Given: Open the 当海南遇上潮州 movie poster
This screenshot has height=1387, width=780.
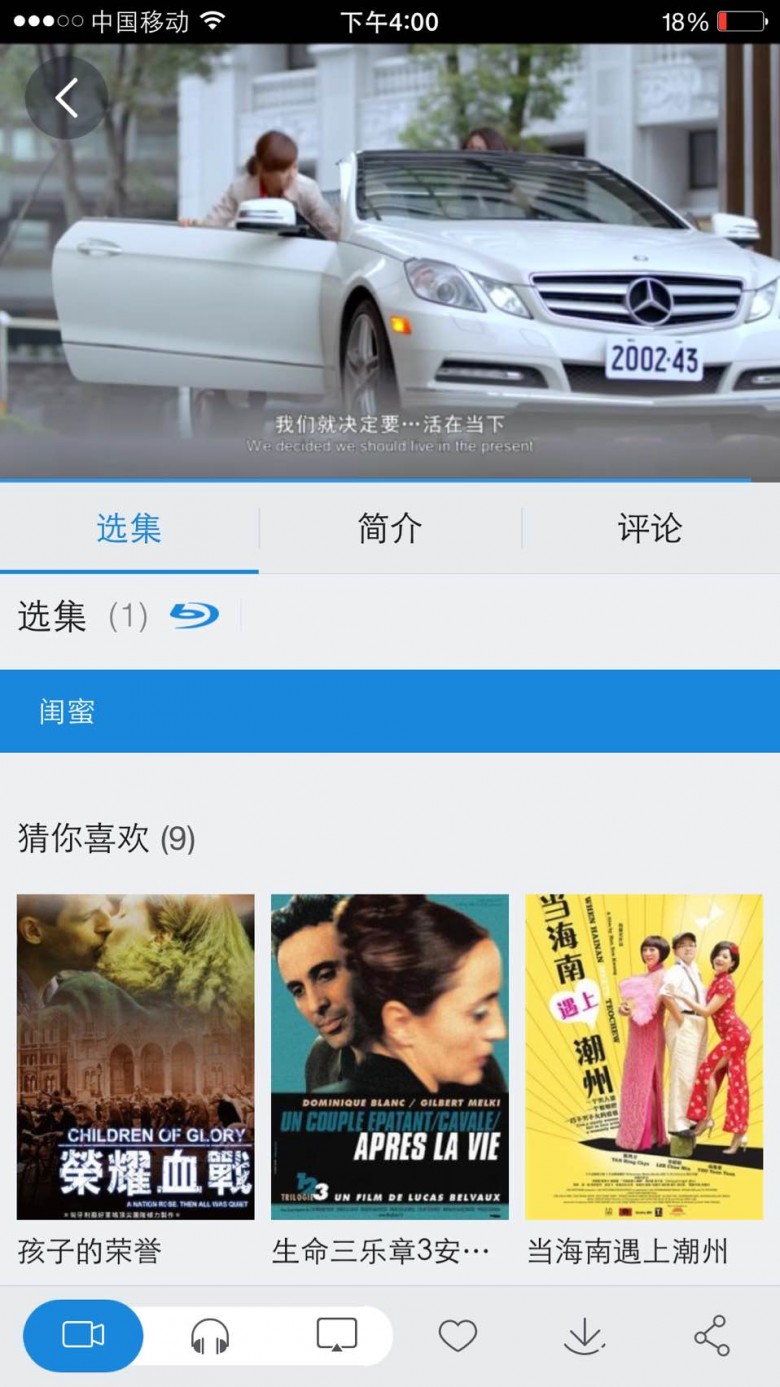Looking at the screenshot, I should click(x=644, y=1057).
